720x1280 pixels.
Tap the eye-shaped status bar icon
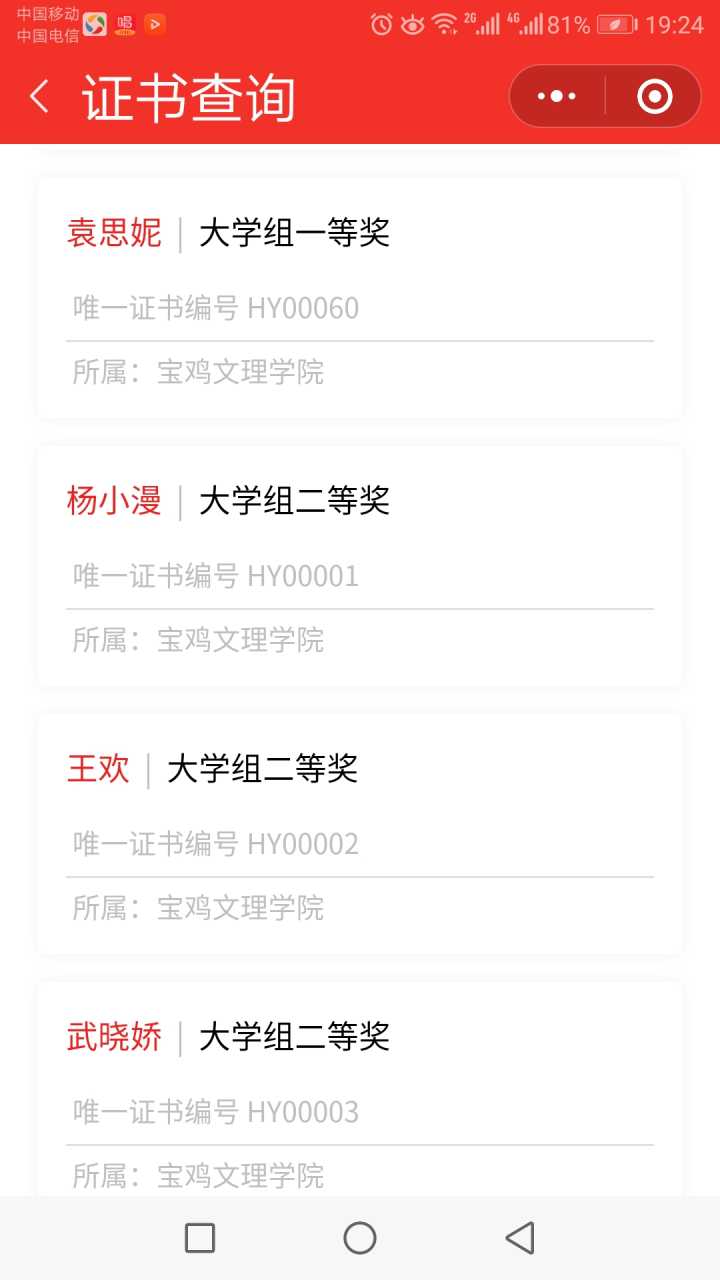coord(413,25)
